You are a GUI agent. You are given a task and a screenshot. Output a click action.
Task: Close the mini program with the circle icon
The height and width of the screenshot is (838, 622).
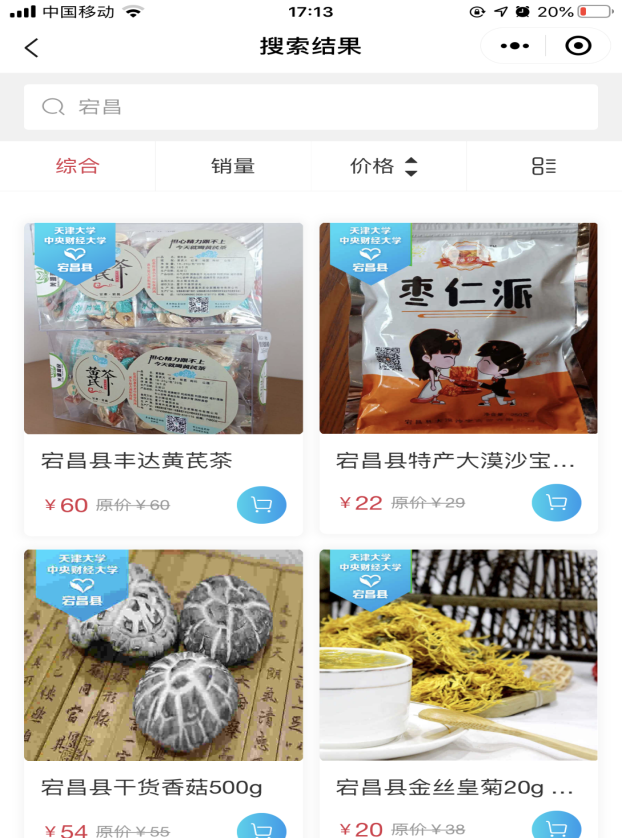pos(578,46)
